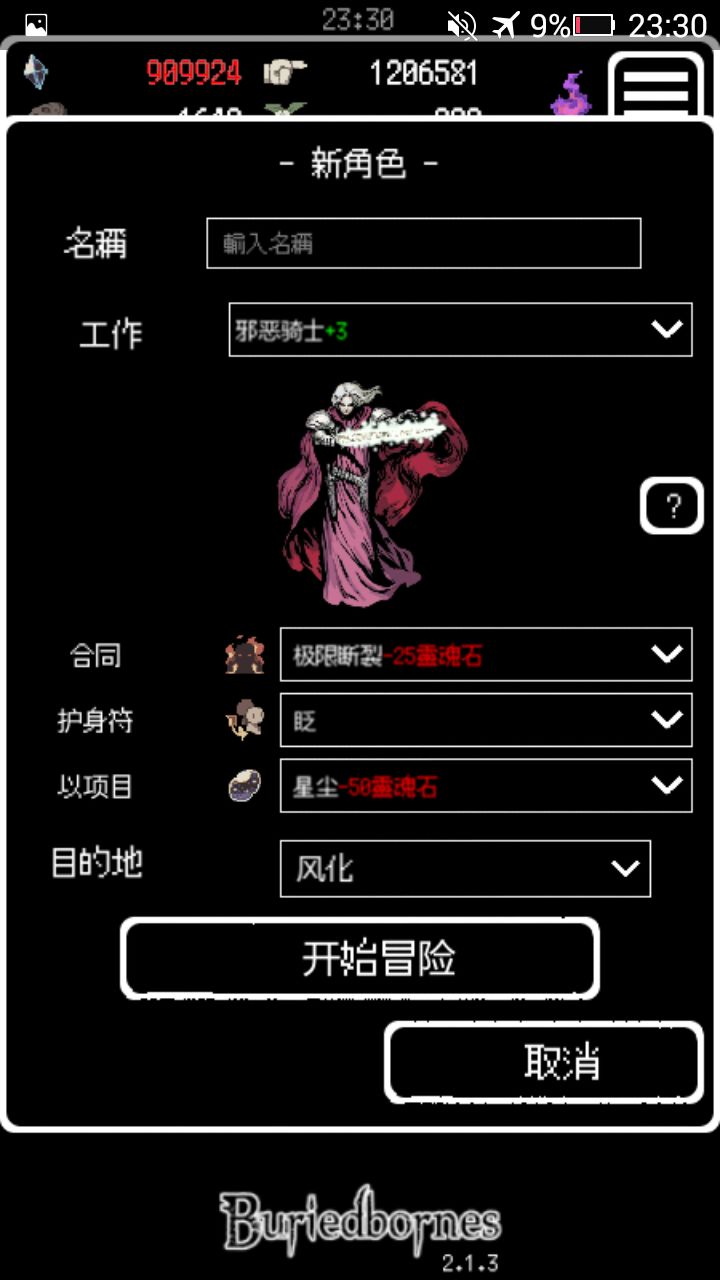Expand the 工作 job dropdown (邪恶骑士)
This screenshot has height=1280, width=720.
click(x=460, y=330)
